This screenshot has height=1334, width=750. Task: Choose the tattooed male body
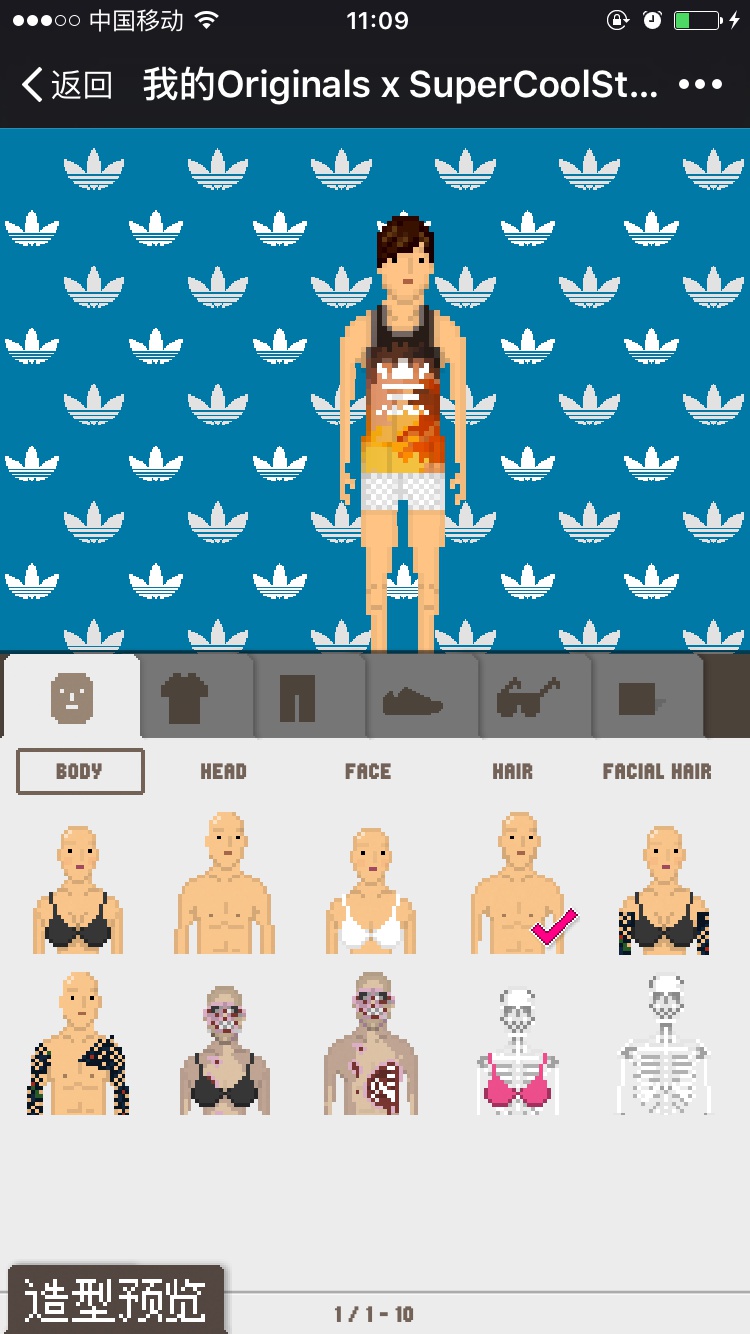78,1045
